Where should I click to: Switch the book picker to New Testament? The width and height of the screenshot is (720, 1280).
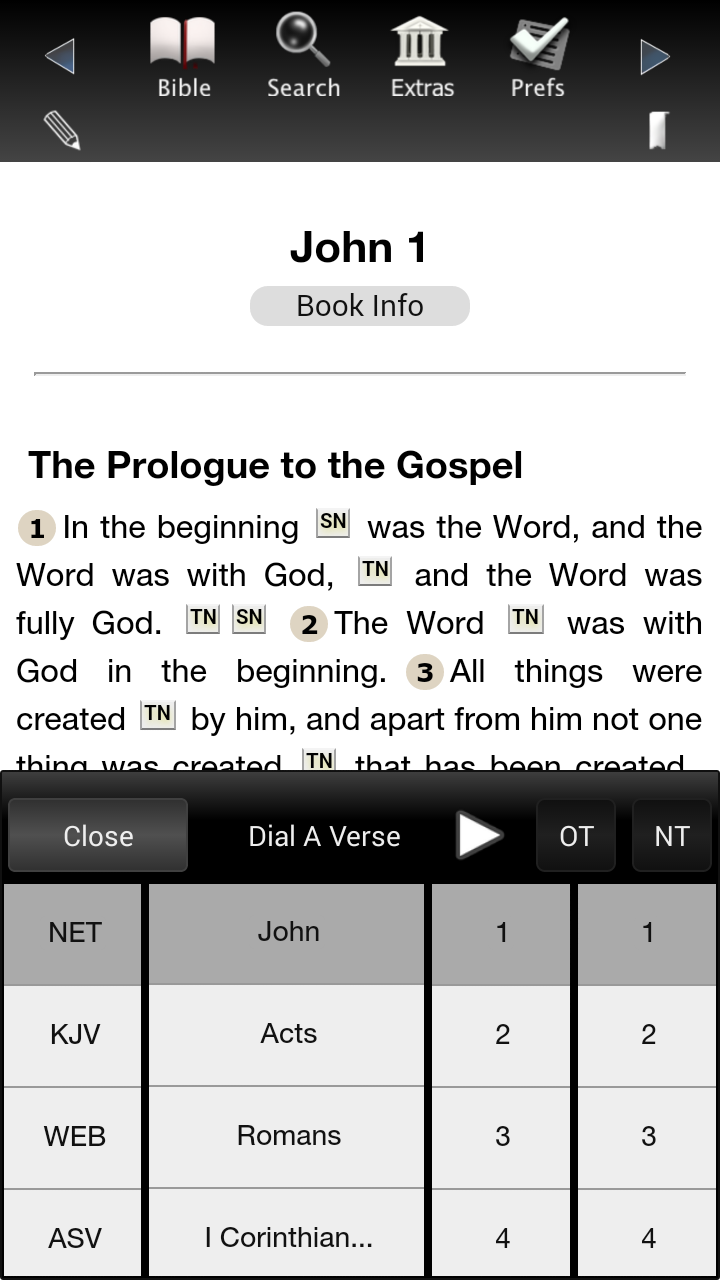[671, 835]
